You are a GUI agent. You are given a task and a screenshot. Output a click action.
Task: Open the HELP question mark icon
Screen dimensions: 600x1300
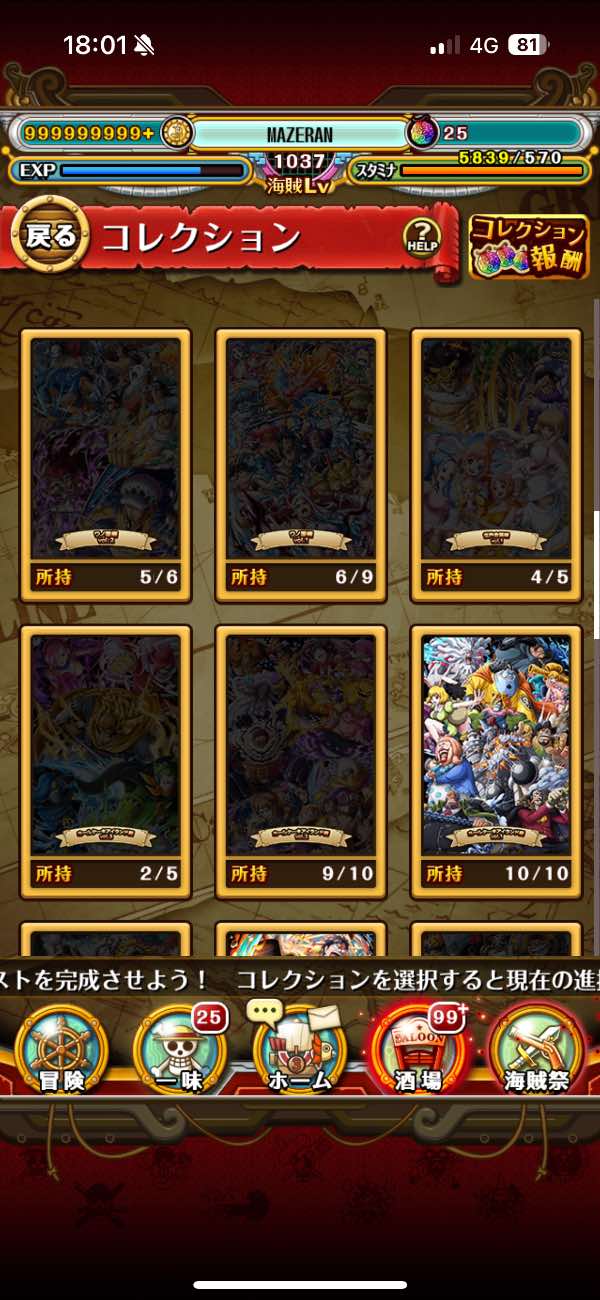click(423, 238)
